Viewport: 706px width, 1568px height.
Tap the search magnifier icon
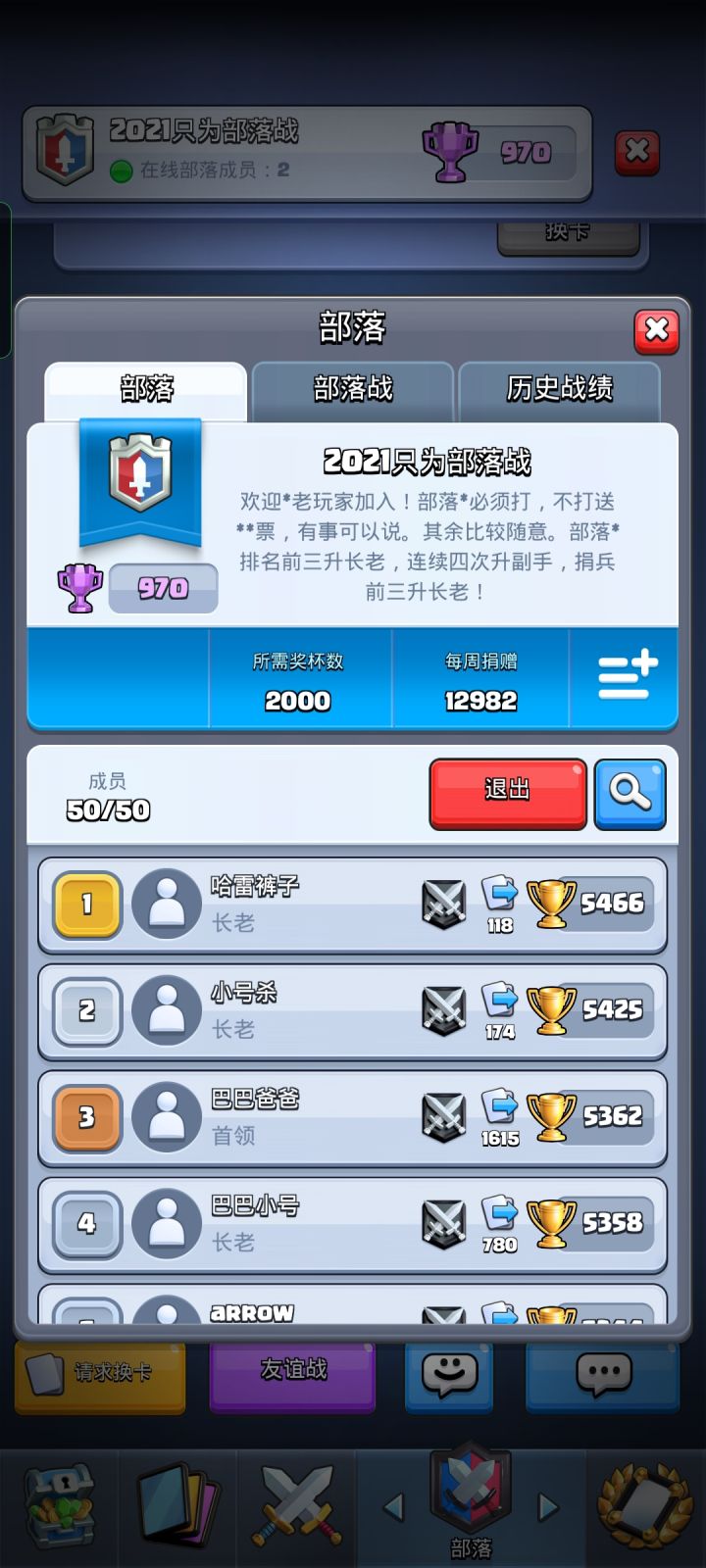coord(630,794)
